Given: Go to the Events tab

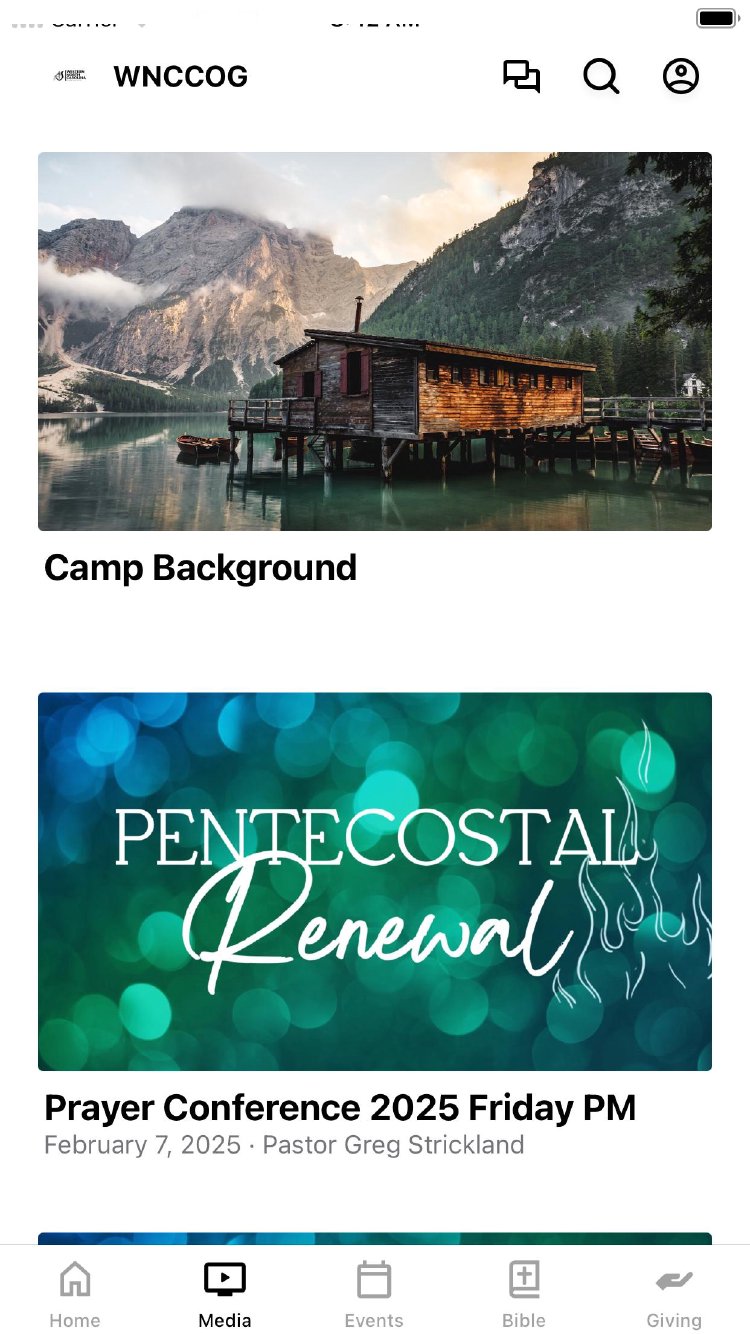Looking at the screenshot, I should coord(374,1294).
